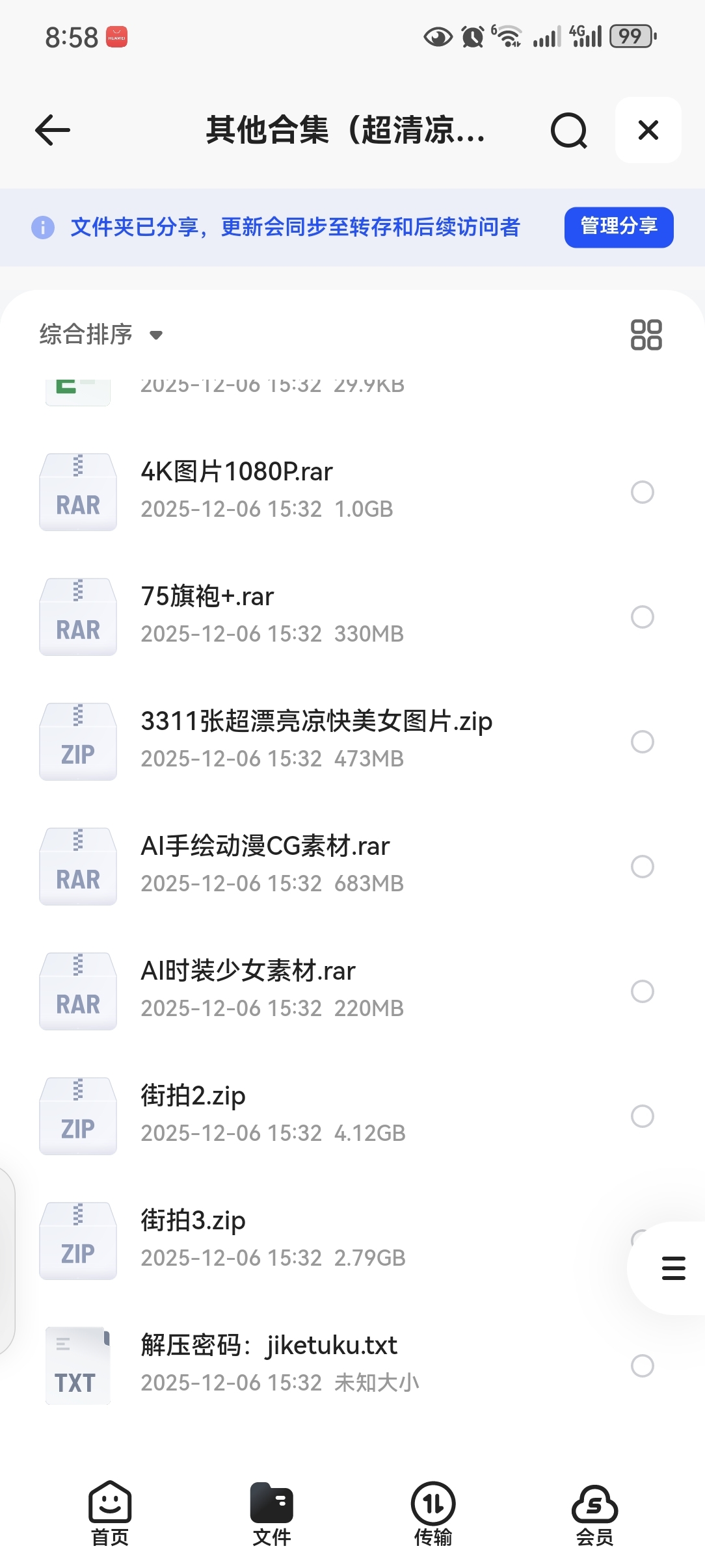Open search in this folder

point(568,130)
